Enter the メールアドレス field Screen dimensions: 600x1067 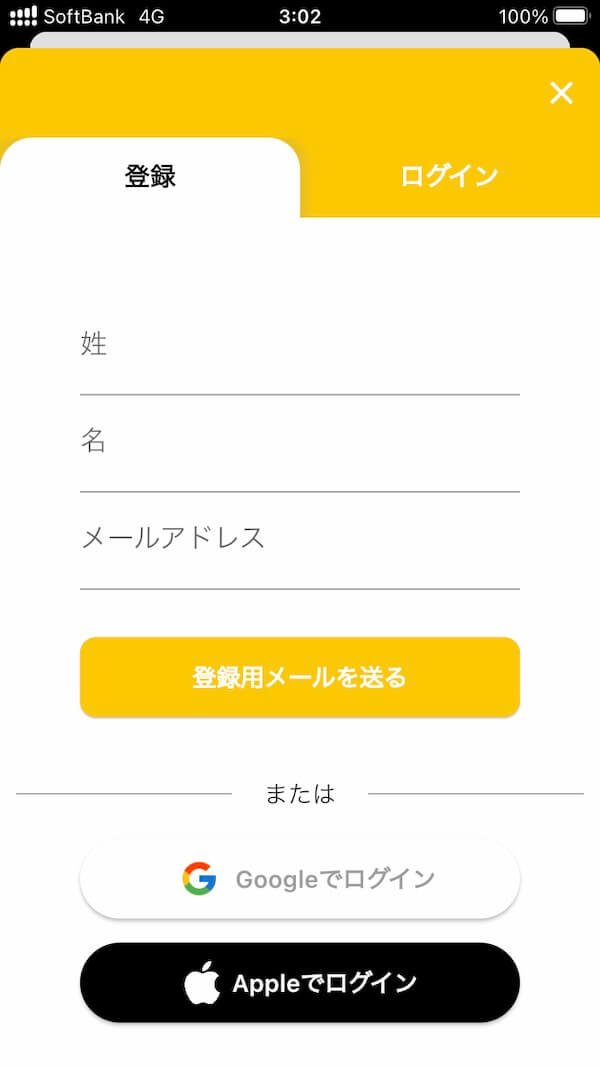300,540
